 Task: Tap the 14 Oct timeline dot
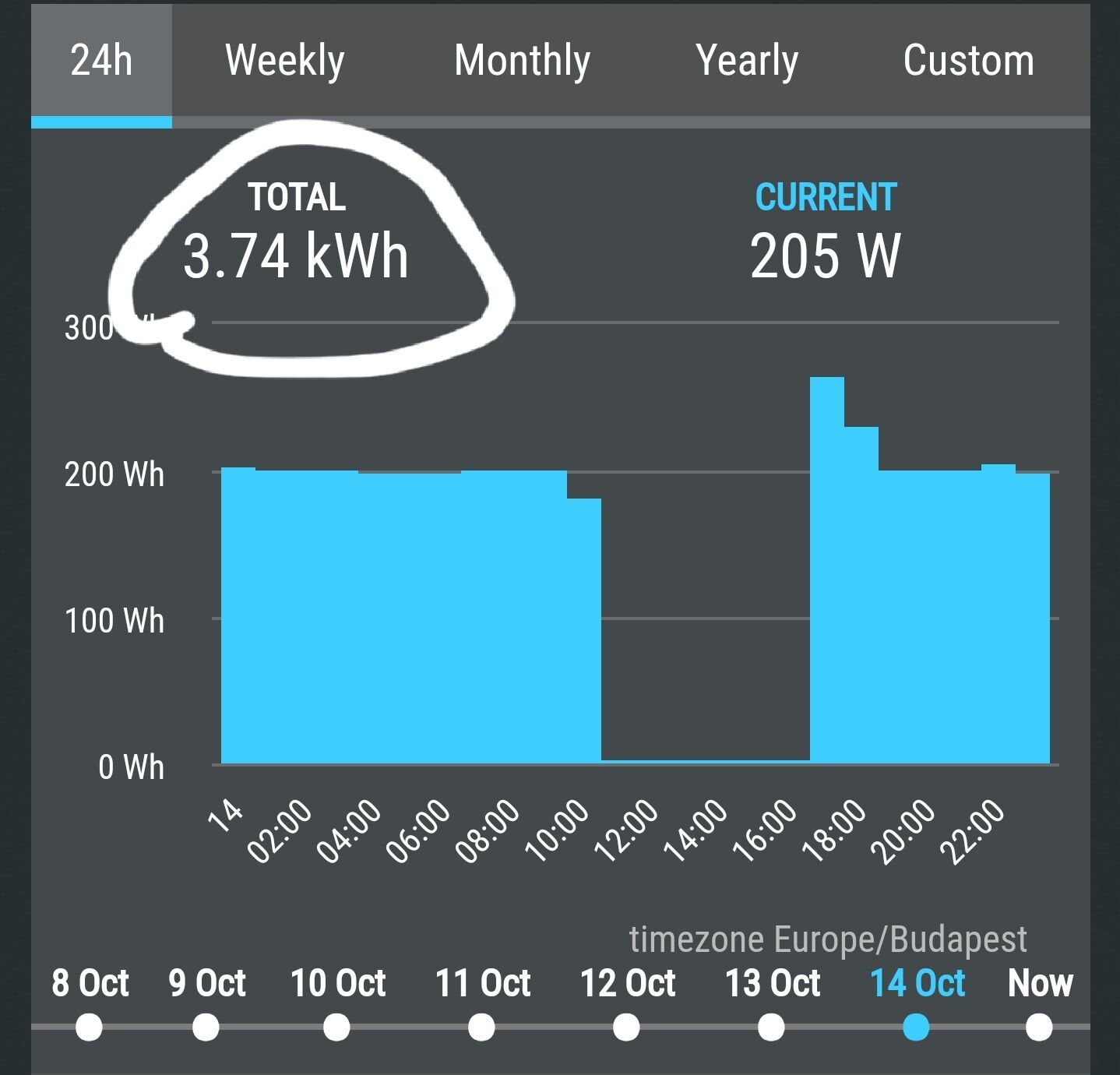916,1027
